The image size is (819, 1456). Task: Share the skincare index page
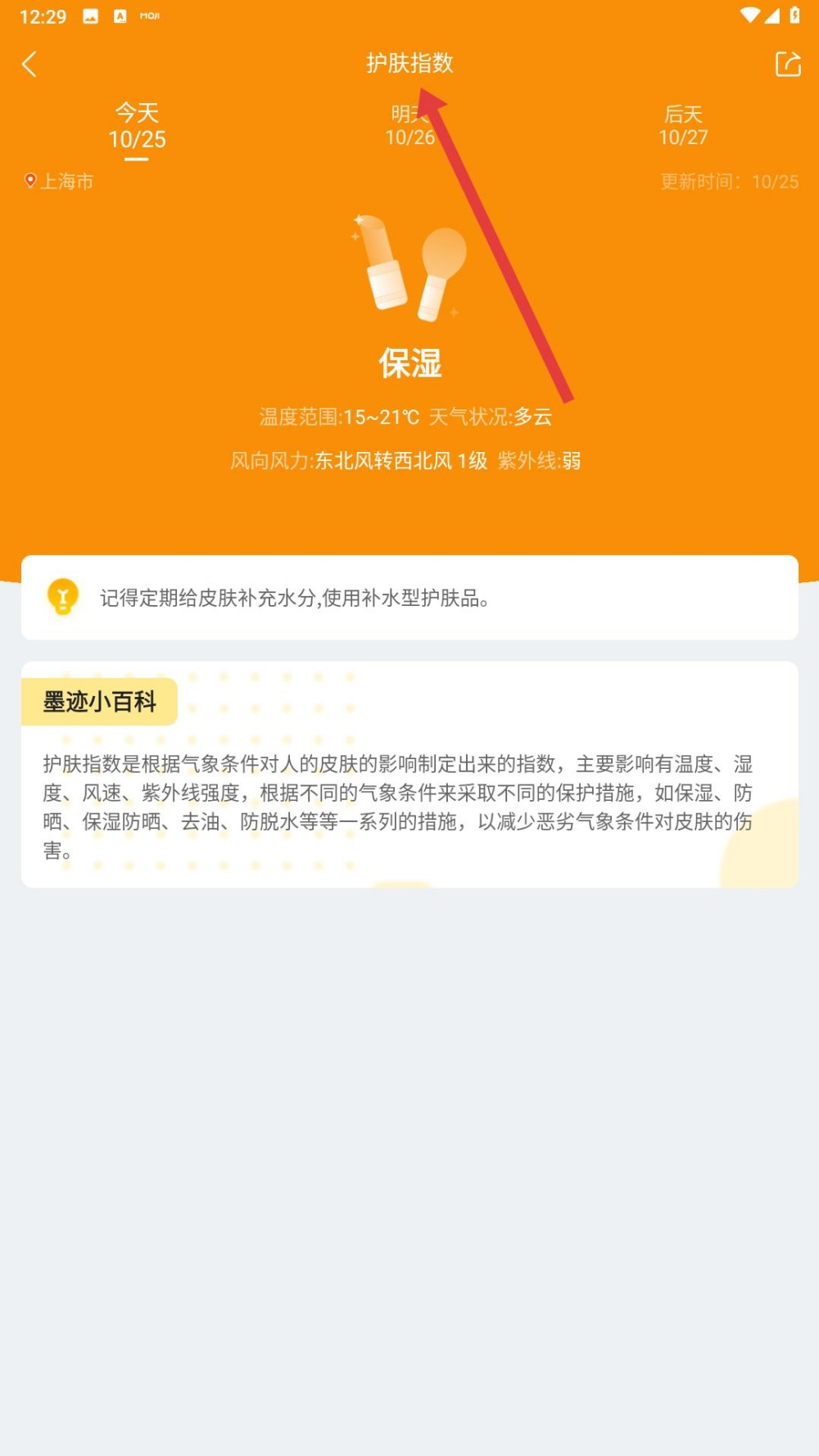[x=787, y=64]
